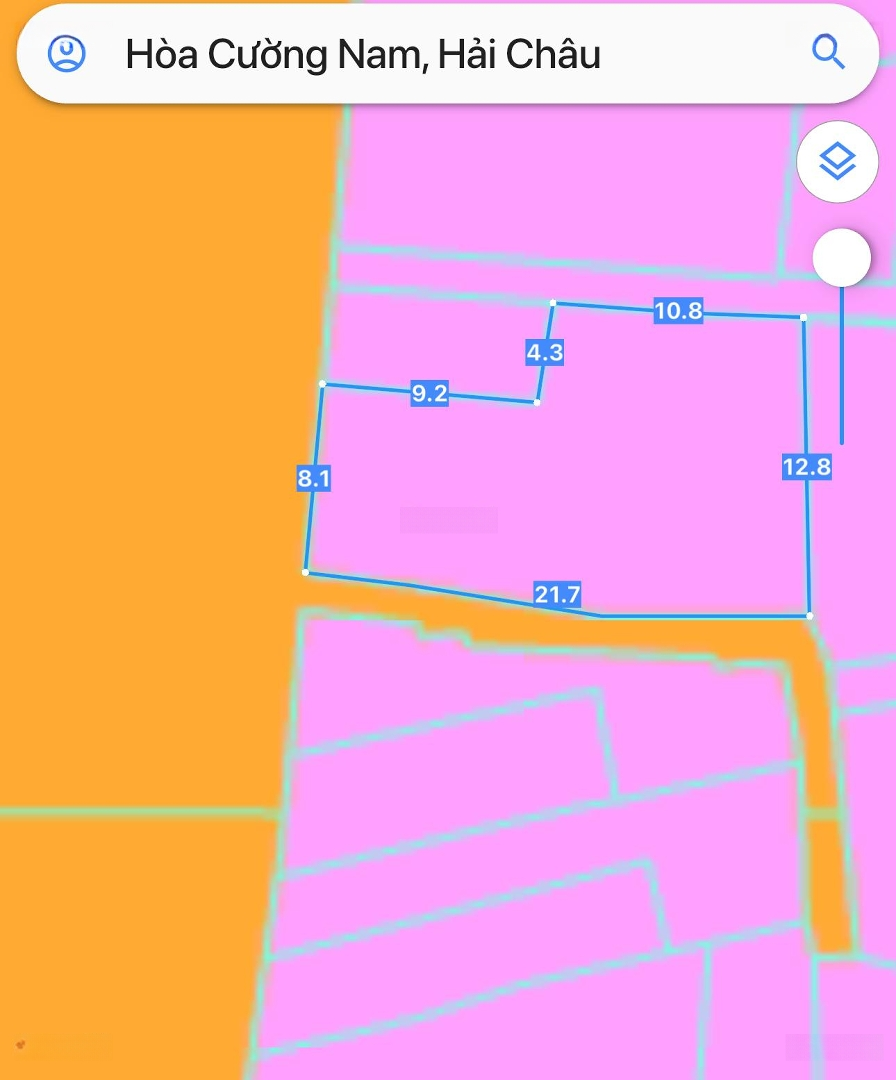
Task: Click the 8.1 edge label
Action: (x=315, y=478)
